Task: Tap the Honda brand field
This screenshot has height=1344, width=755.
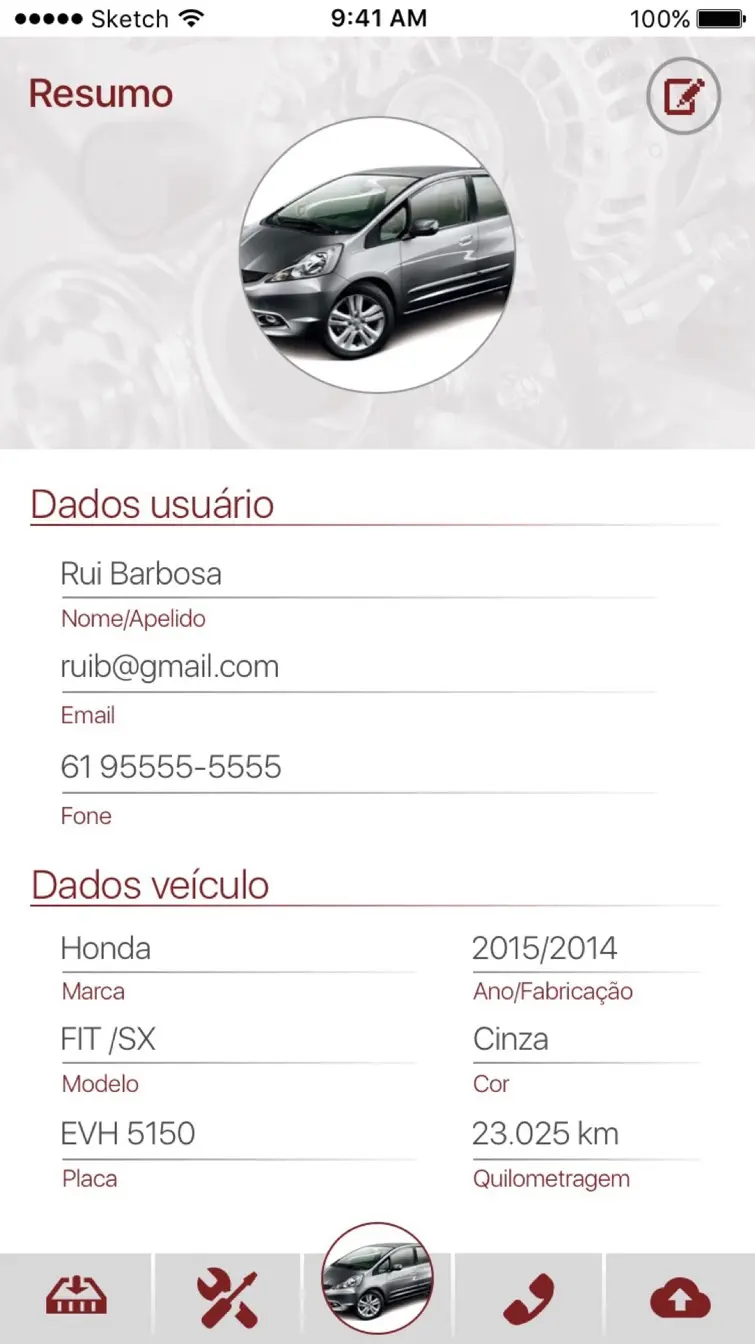Action: pos(238,948)
